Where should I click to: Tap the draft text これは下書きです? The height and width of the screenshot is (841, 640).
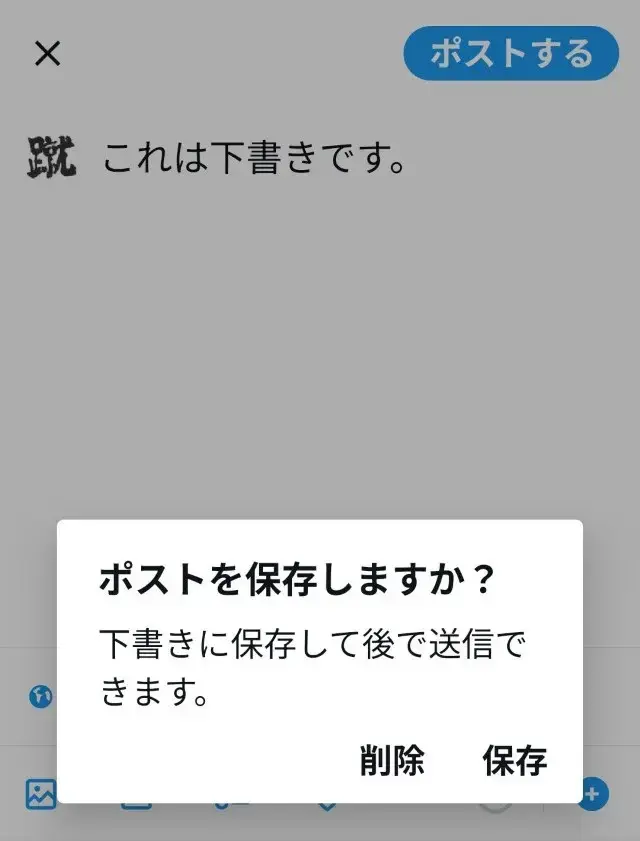pyautogui.click(x=255, y=160)
